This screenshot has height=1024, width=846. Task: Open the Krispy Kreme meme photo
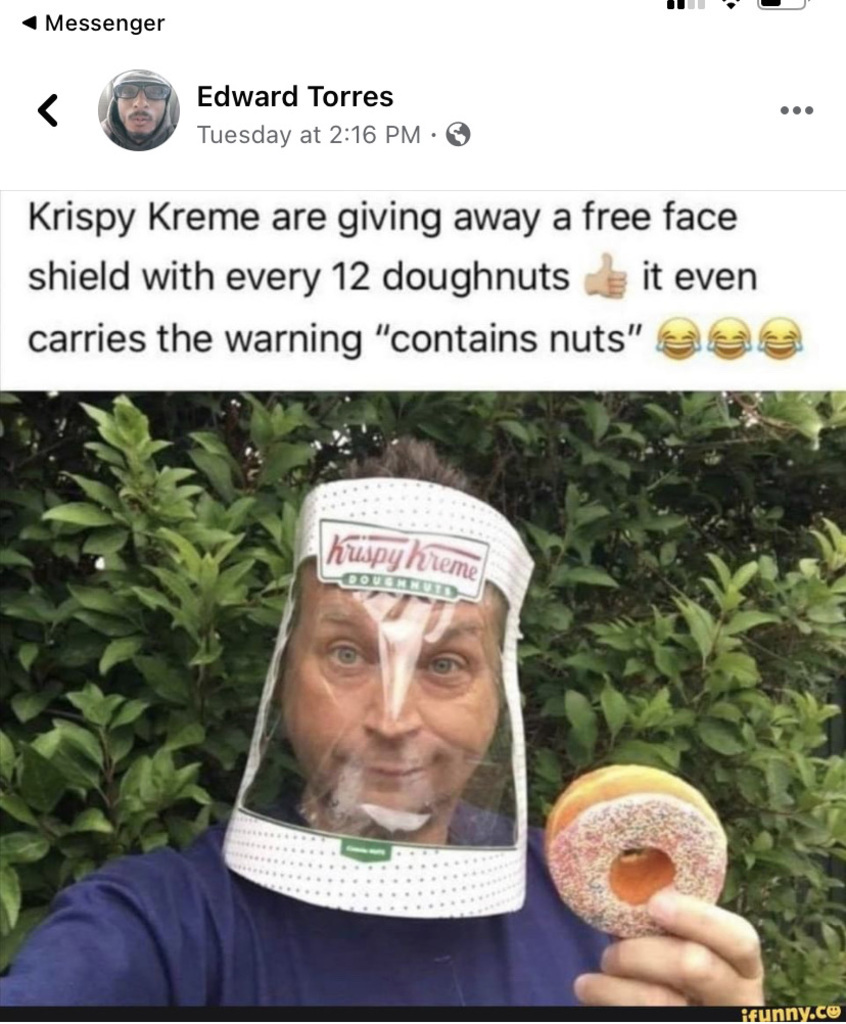(423, 700)
